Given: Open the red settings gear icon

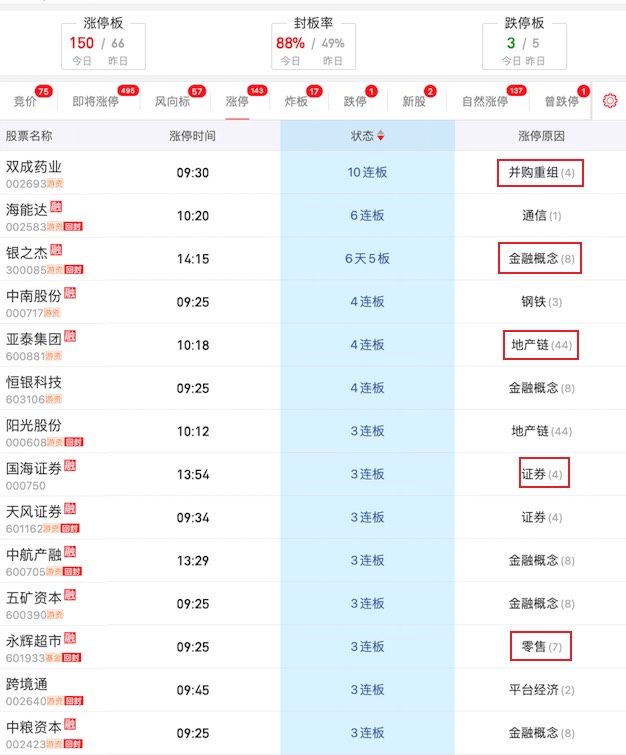Looking at the screenshot, I should pyautogui.click(x=610, y=101).
